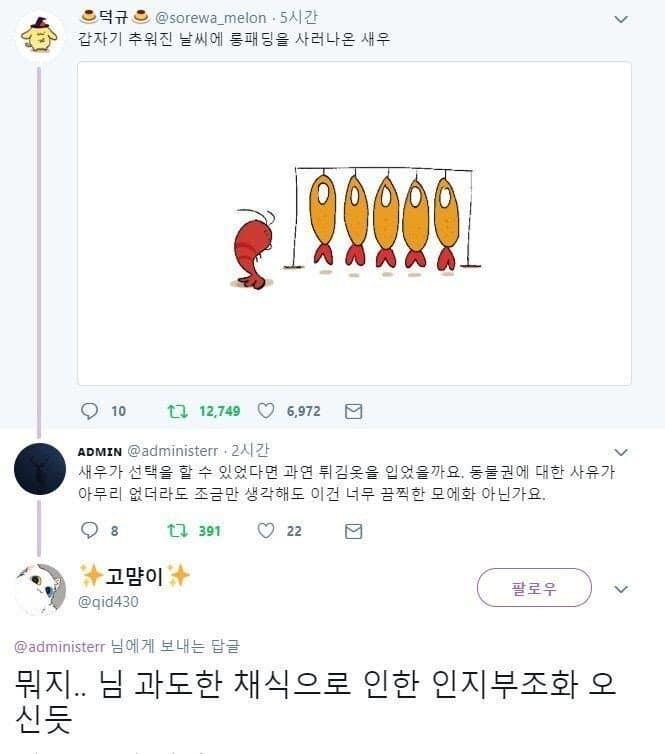The height and width of the screenshot is (754, 665).
Task: Open ADMIN's profile avatar
Action: 41,468
